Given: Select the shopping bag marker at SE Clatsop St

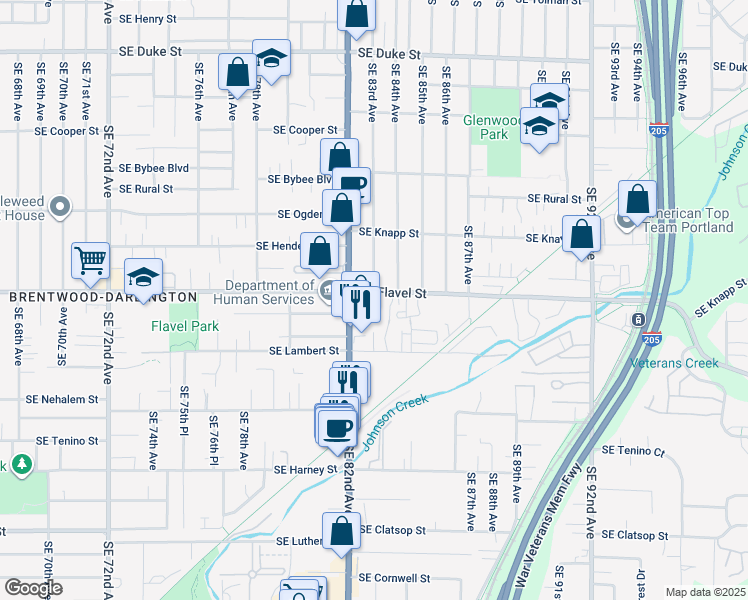Looking at the screenshot, I should tap(341, 531).
